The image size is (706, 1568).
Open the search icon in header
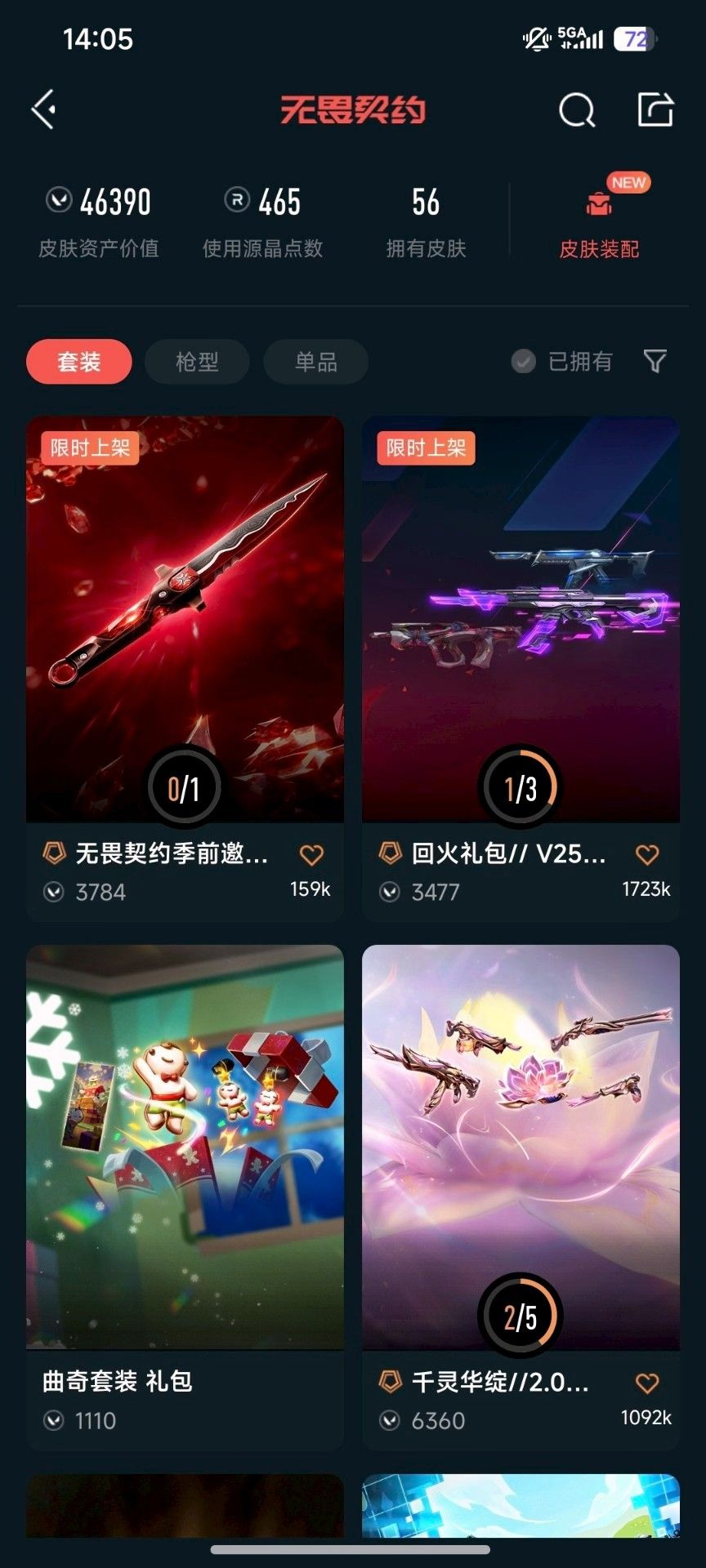coord(576,109)
